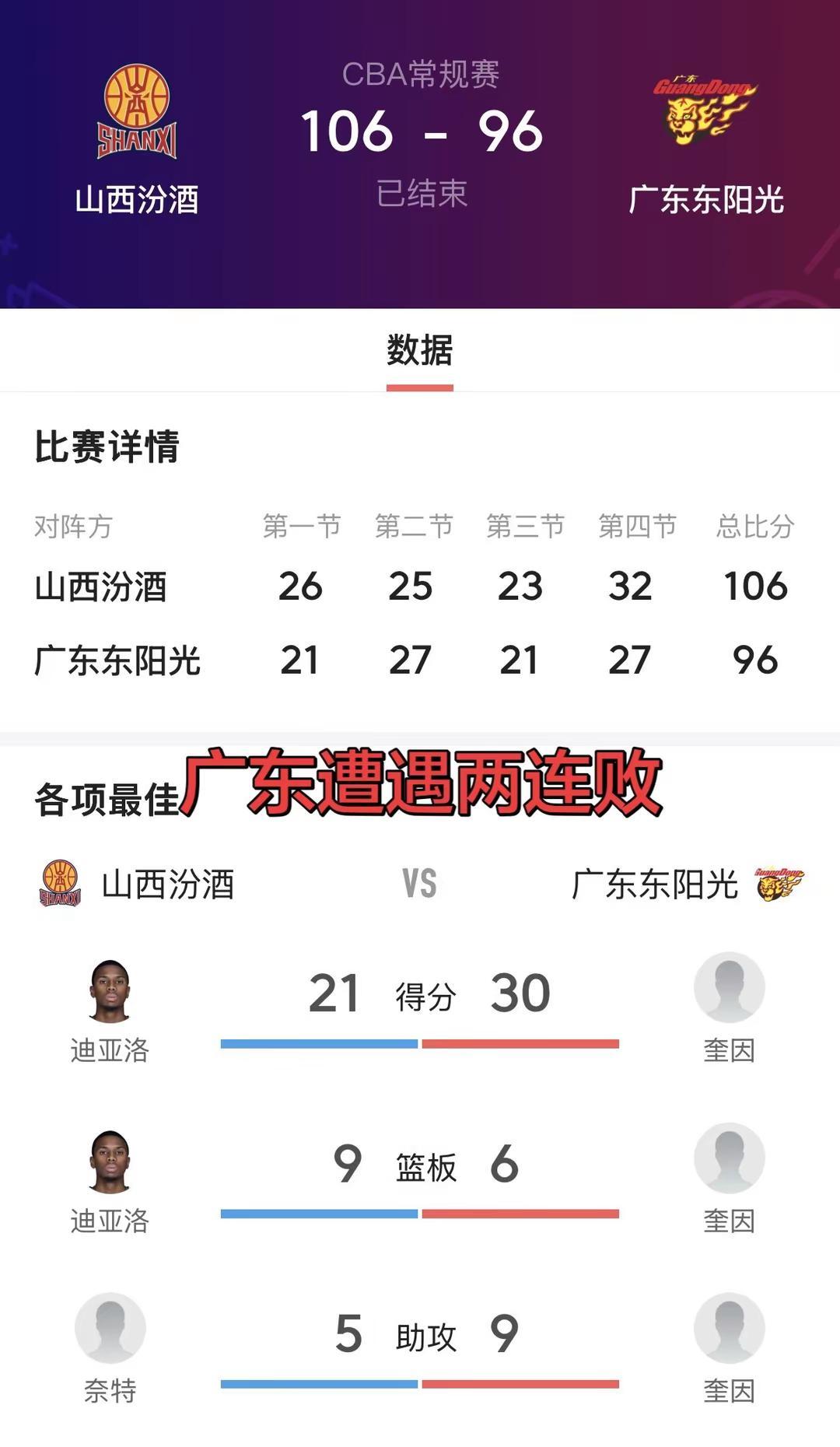
Task: Click the 奎因 player name in rebounds row
Action: [727, 1221]
